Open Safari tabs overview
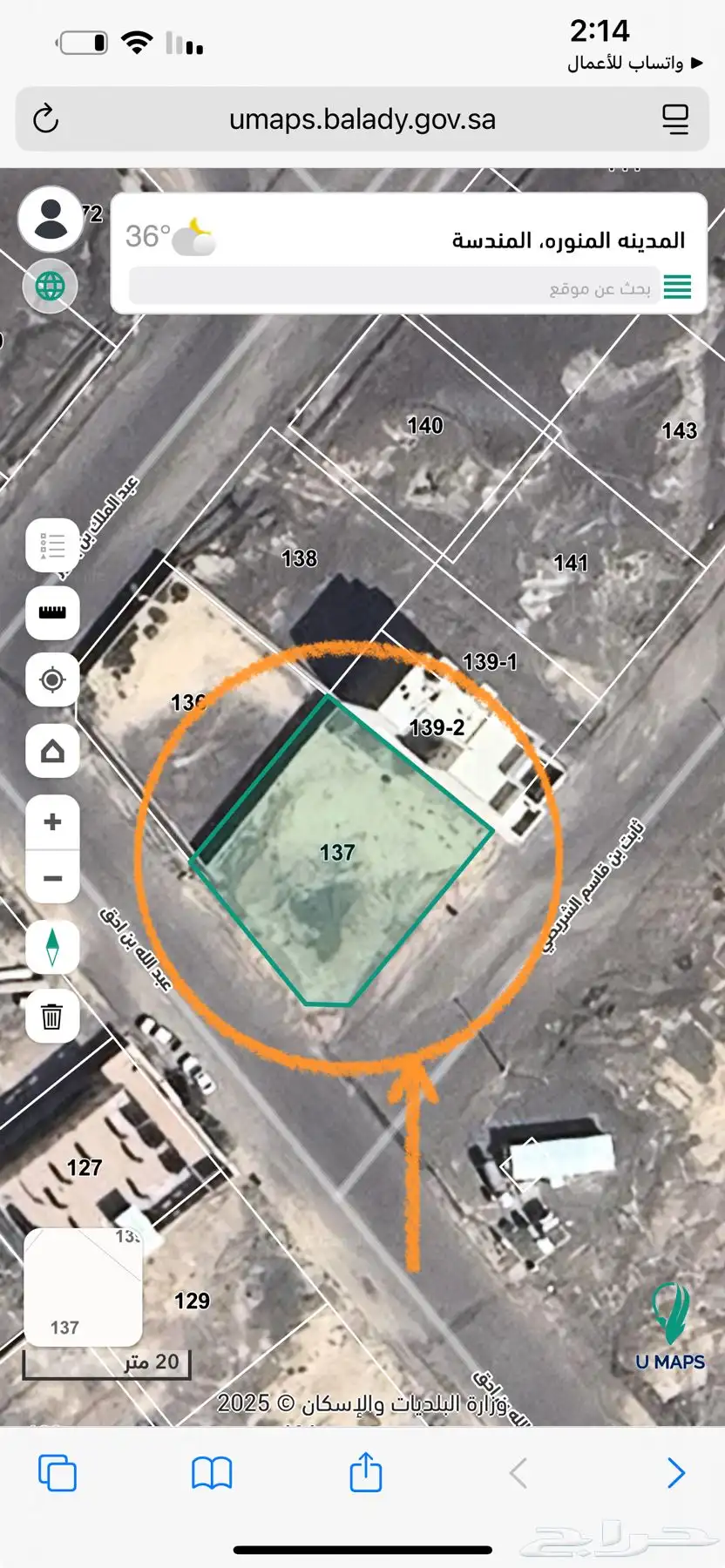Screen dimensions: 725x1568 click(x=58, y=1474)
